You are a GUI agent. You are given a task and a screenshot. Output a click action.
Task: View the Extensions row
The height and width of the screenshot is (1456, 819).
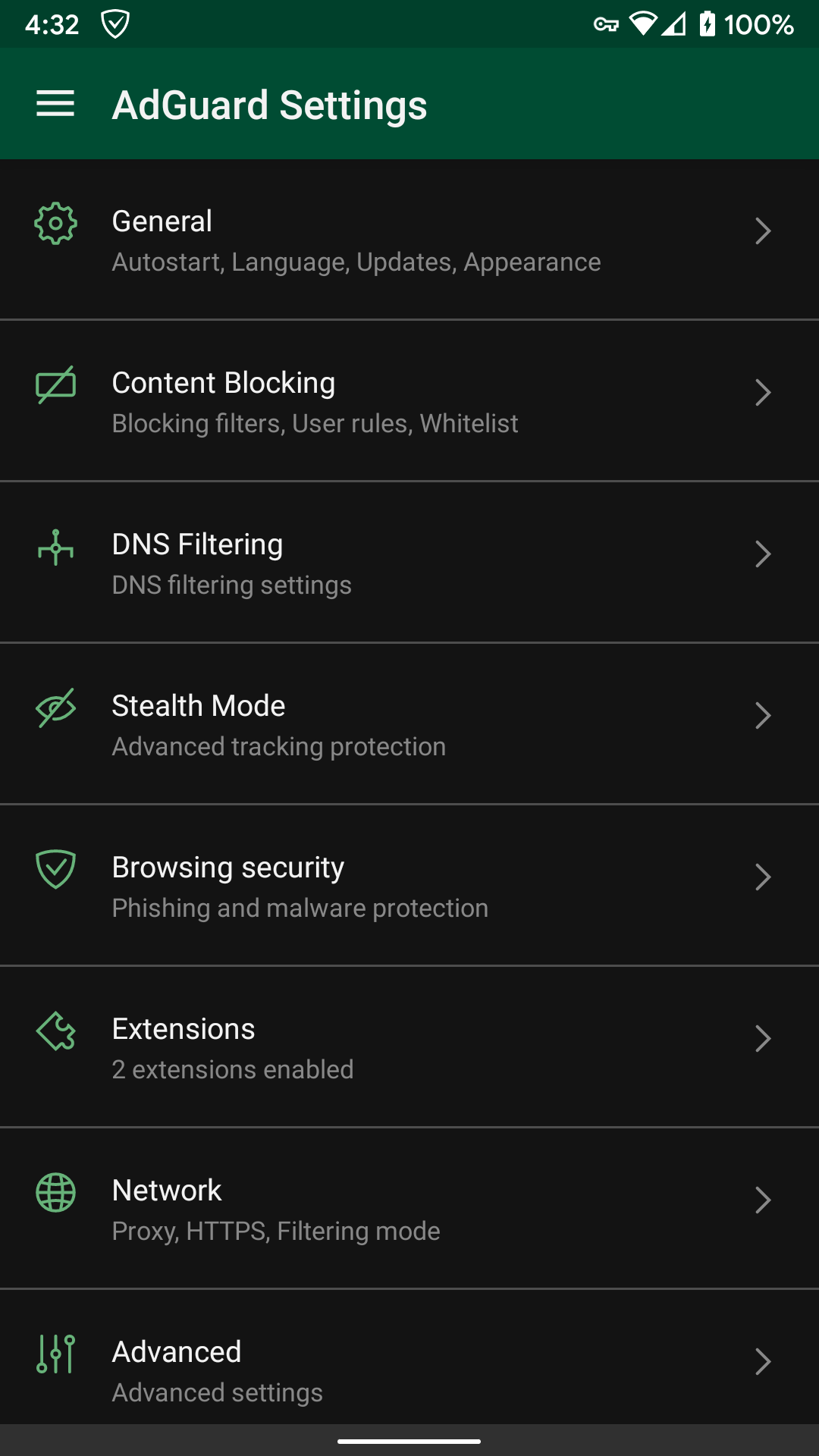[x=409, y=1047]
